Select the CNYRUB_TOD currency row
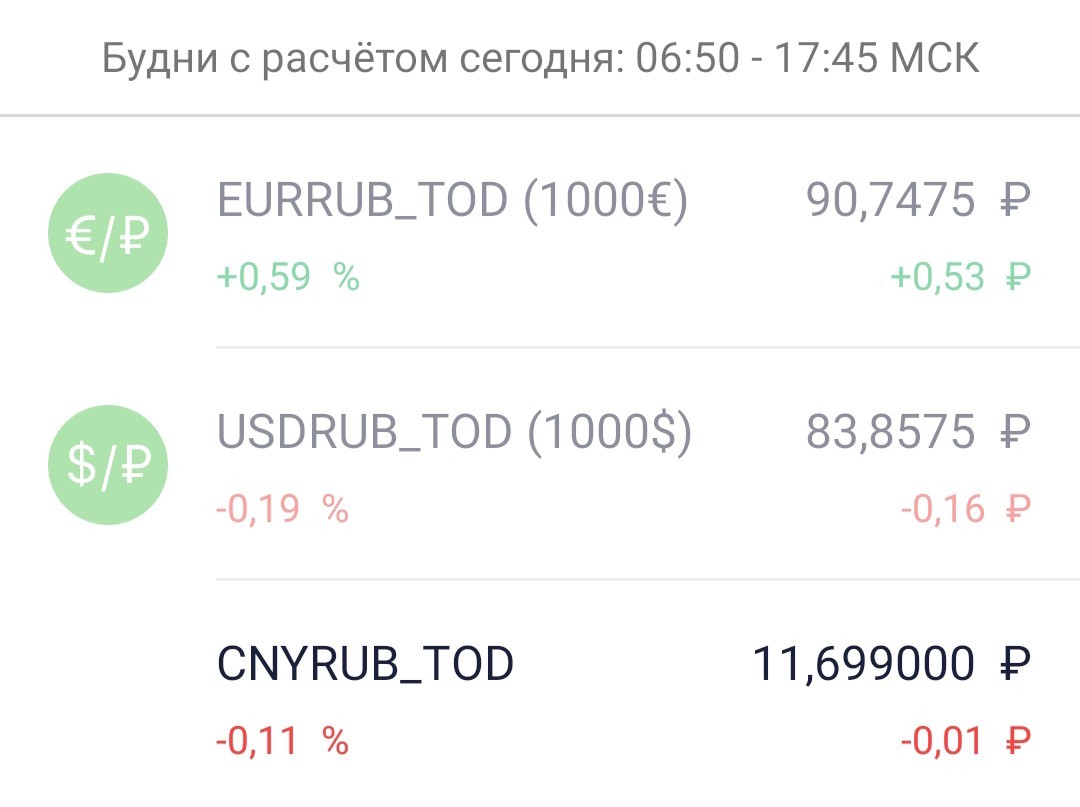 (x=540, y=694)
